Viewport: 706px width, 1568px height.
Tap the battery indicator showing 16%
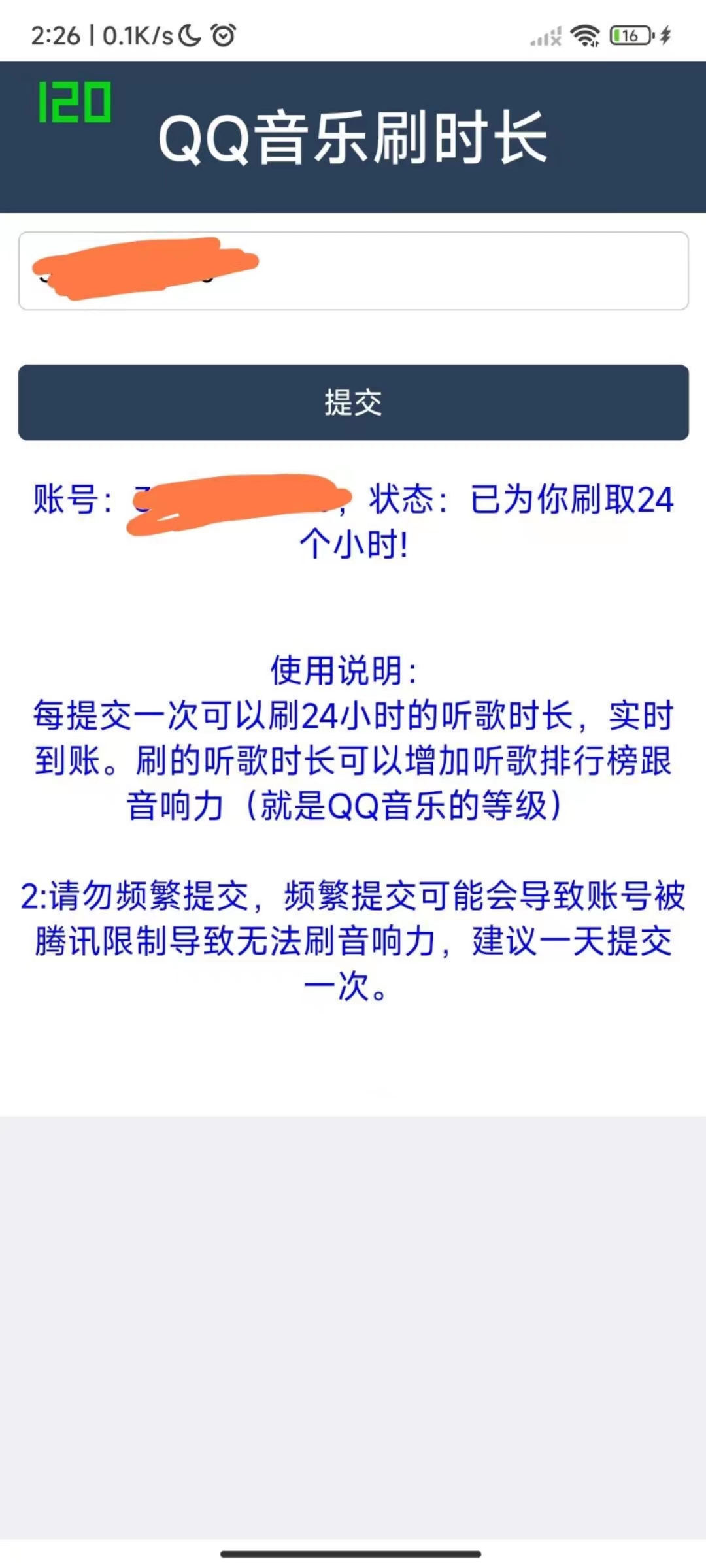tap(628, 36)
